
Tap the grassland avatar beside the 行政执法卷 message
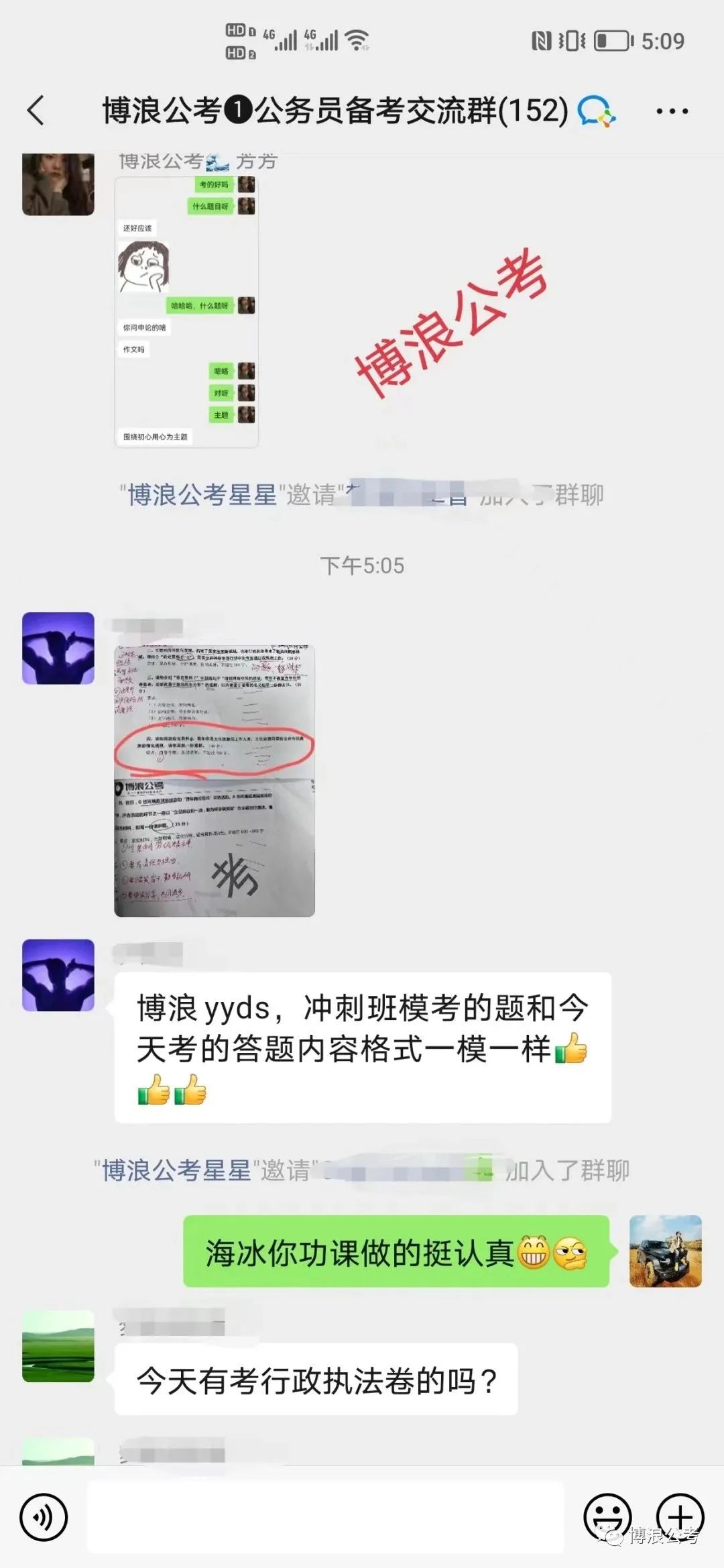pyautogui.click(x=58, y=1346)
